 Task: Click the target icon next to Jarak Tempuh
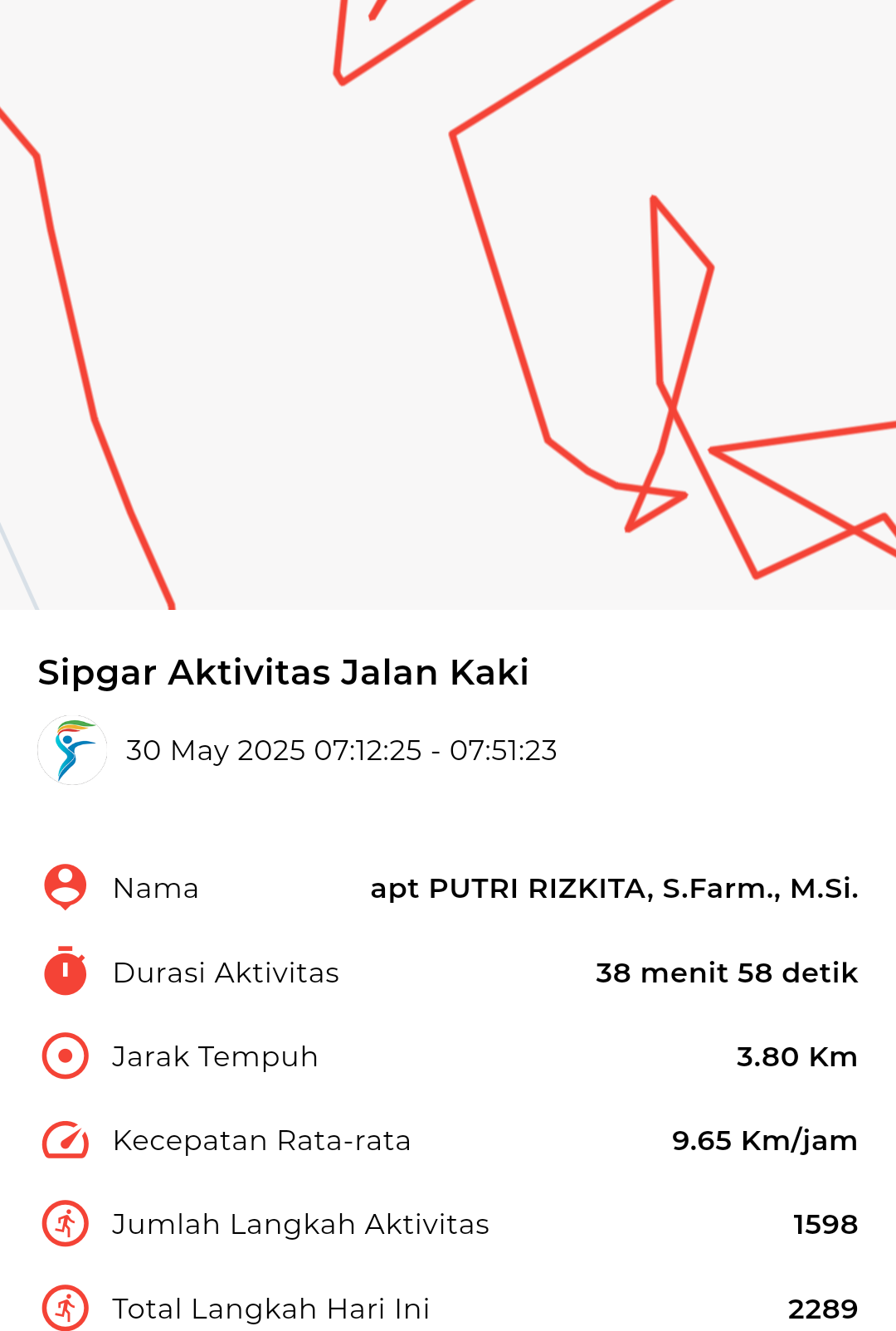click(x=64, y=1056)
